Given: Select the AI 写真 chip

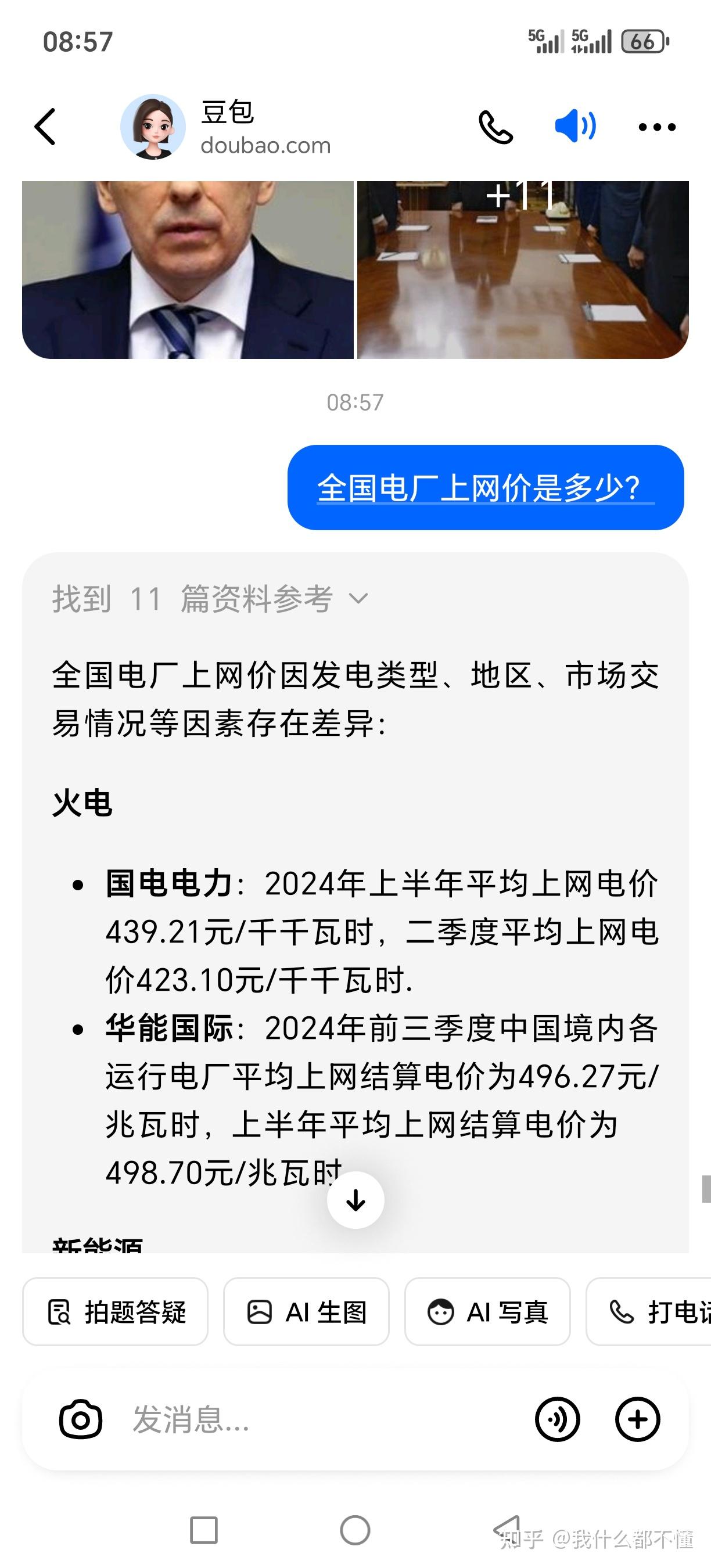Looking at the screenshot, I should 487,1312.
